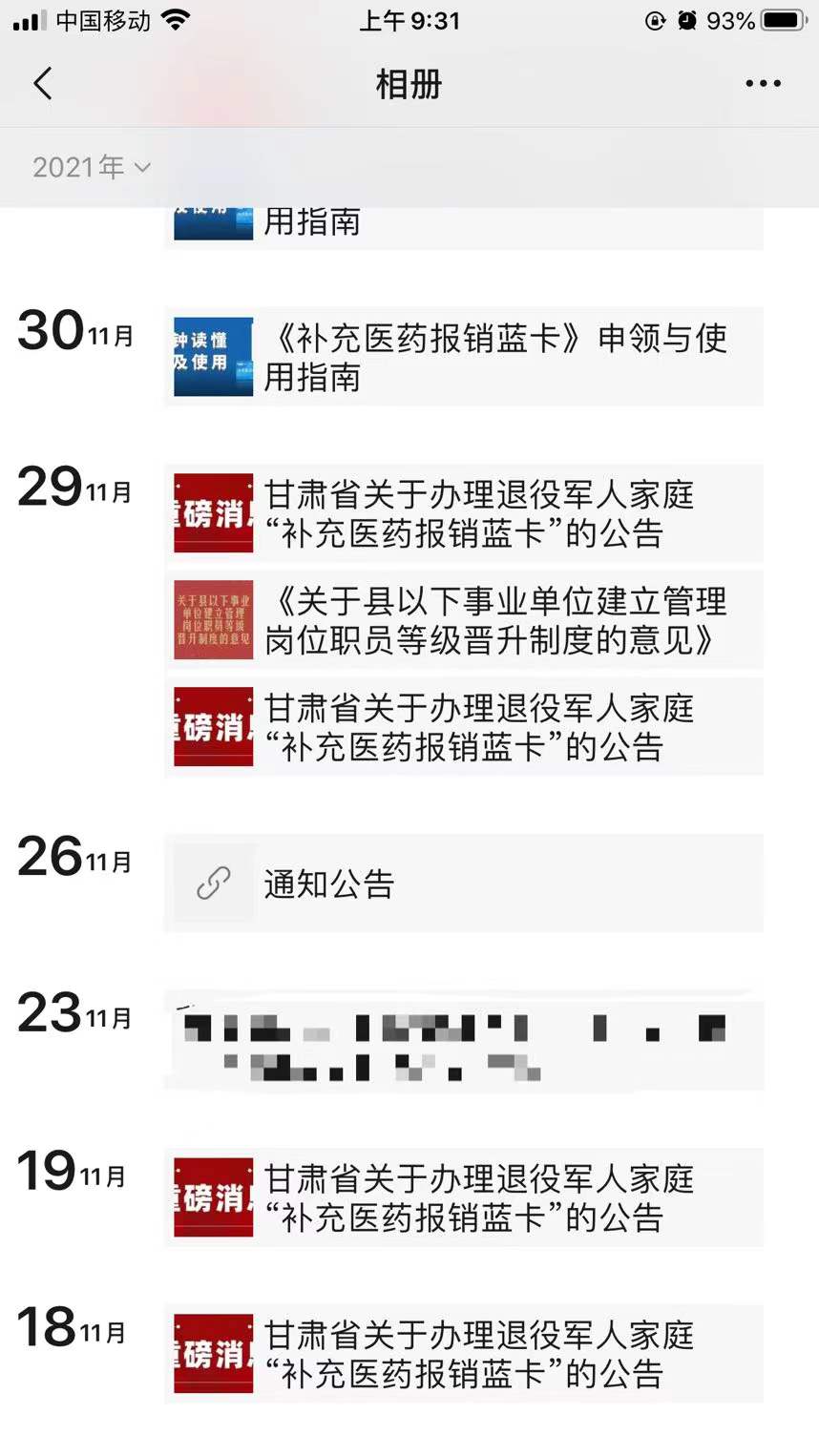Image resolution: width=819 pixels, height=1456 pixels.
Task: Open the more options ellipsis menu
Action: [x=763, y=84]
